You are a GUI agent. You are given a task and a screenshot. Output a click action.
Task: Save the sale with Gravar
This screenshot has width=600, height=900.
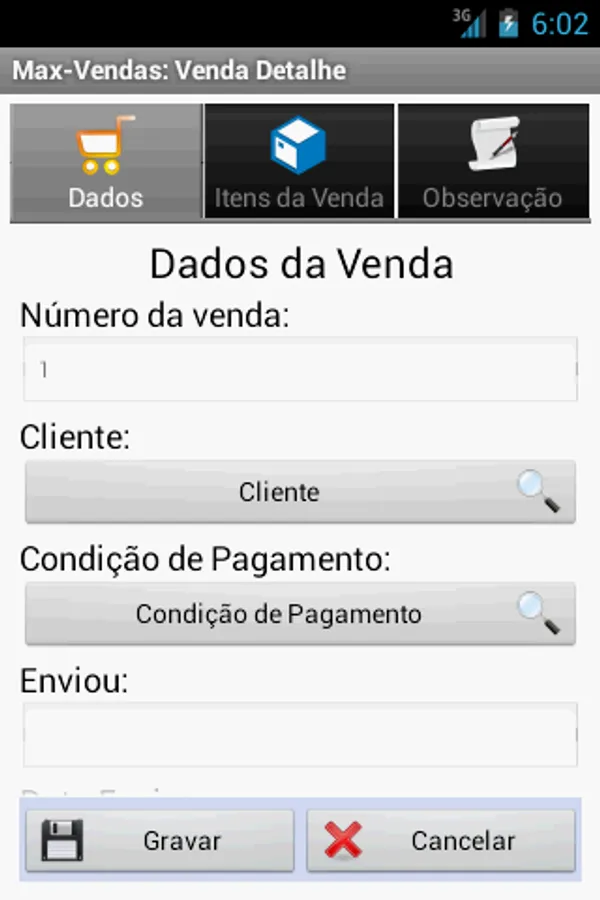pyautogui.click(x=160, y=841)
